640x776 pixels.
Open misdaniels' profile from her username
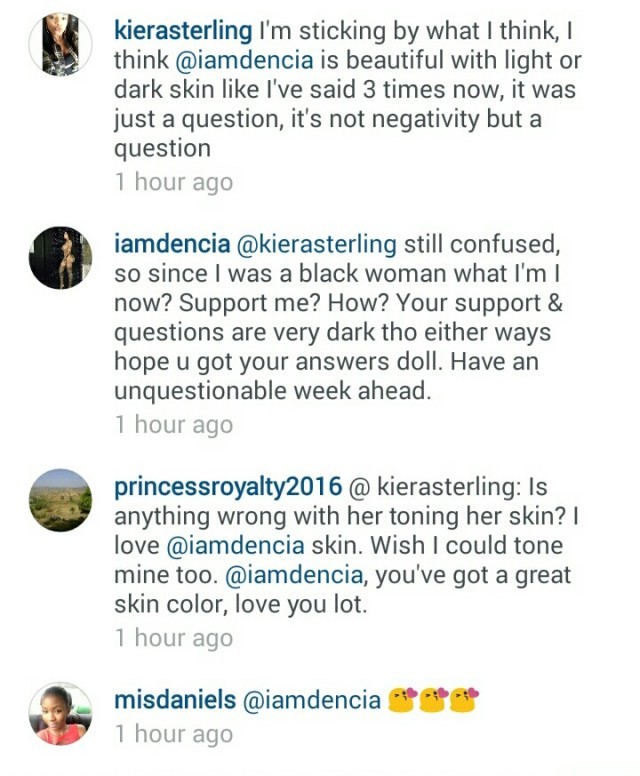click(x=174, y=700)
